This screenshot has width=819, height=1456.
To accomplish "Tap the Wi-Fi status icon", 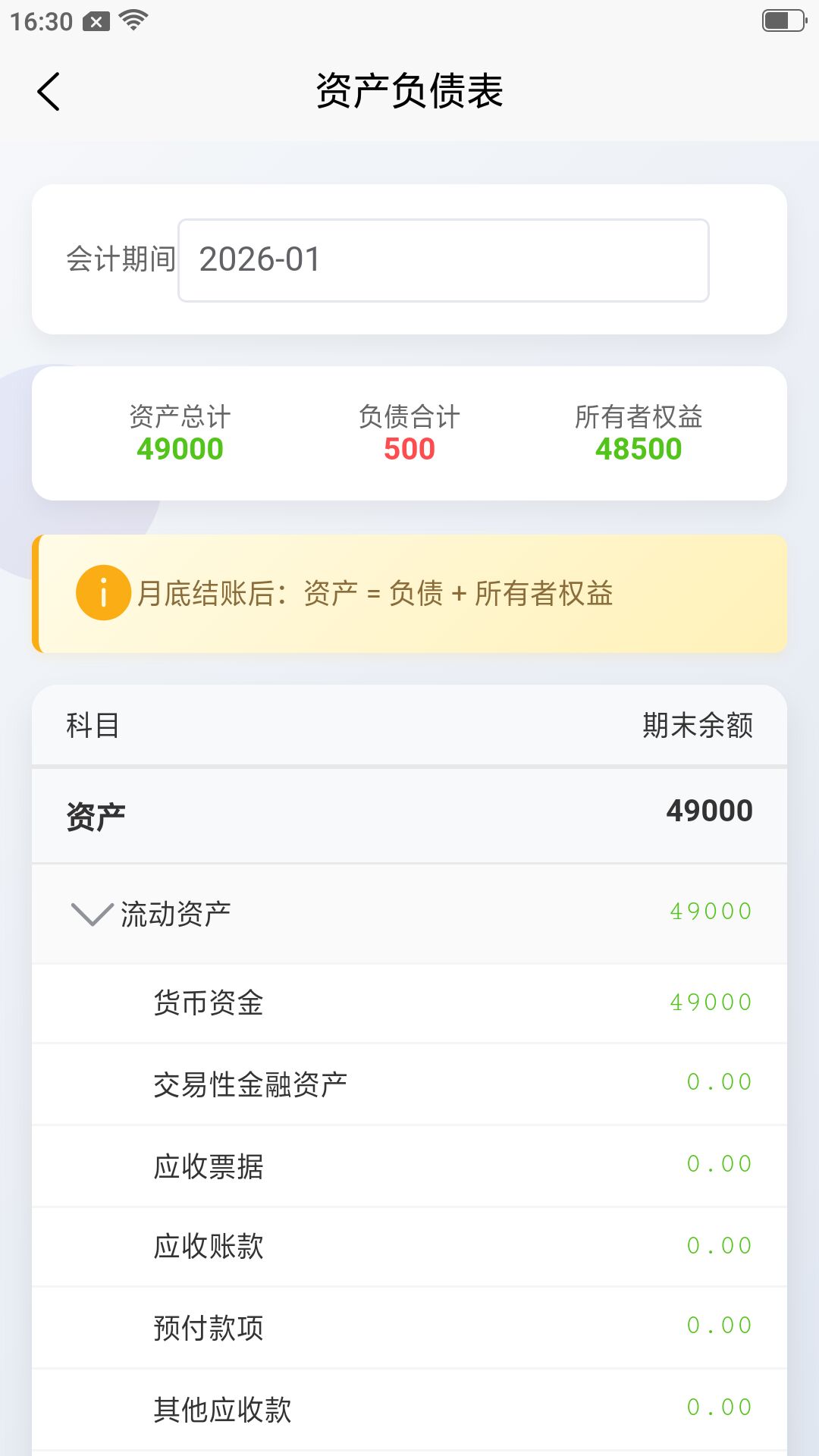I will point(134,20).
